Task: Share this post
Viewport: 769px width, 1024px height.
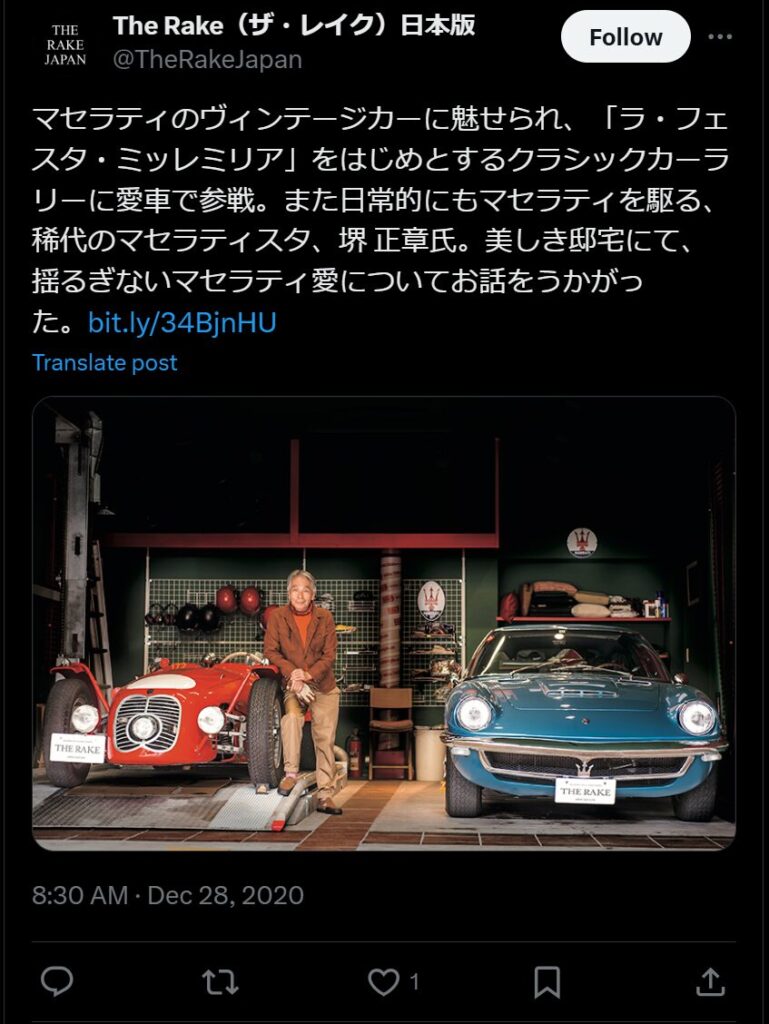Action: coord(710,982)
